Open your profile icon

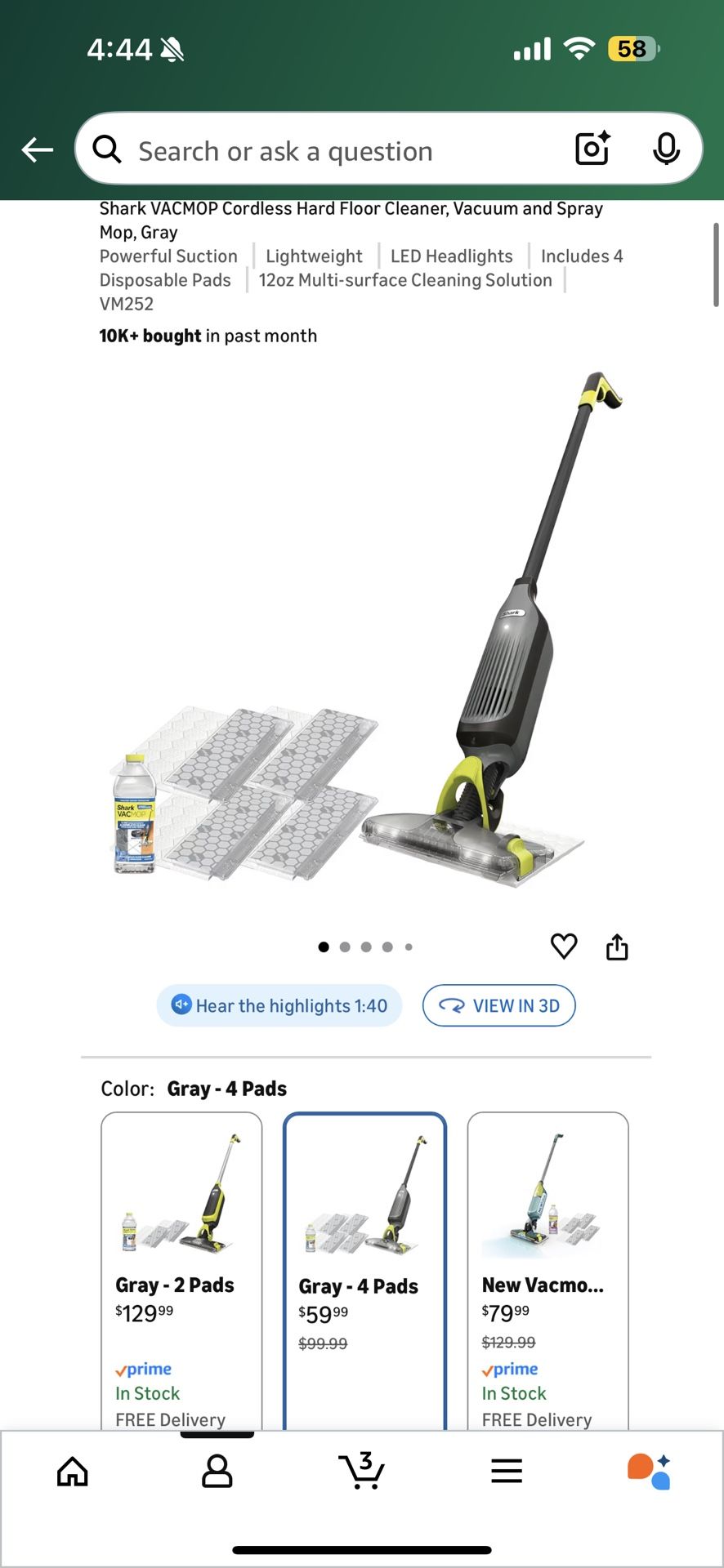(217, 1470)
